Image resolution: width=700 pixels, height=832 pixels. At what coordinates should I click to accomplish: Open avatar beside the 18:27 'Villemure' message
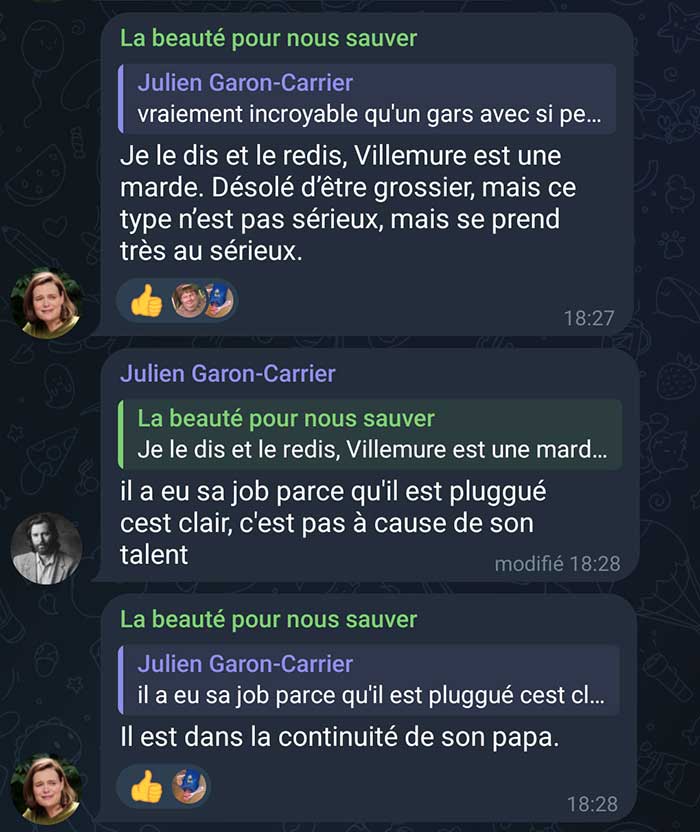tap(46, 303)
